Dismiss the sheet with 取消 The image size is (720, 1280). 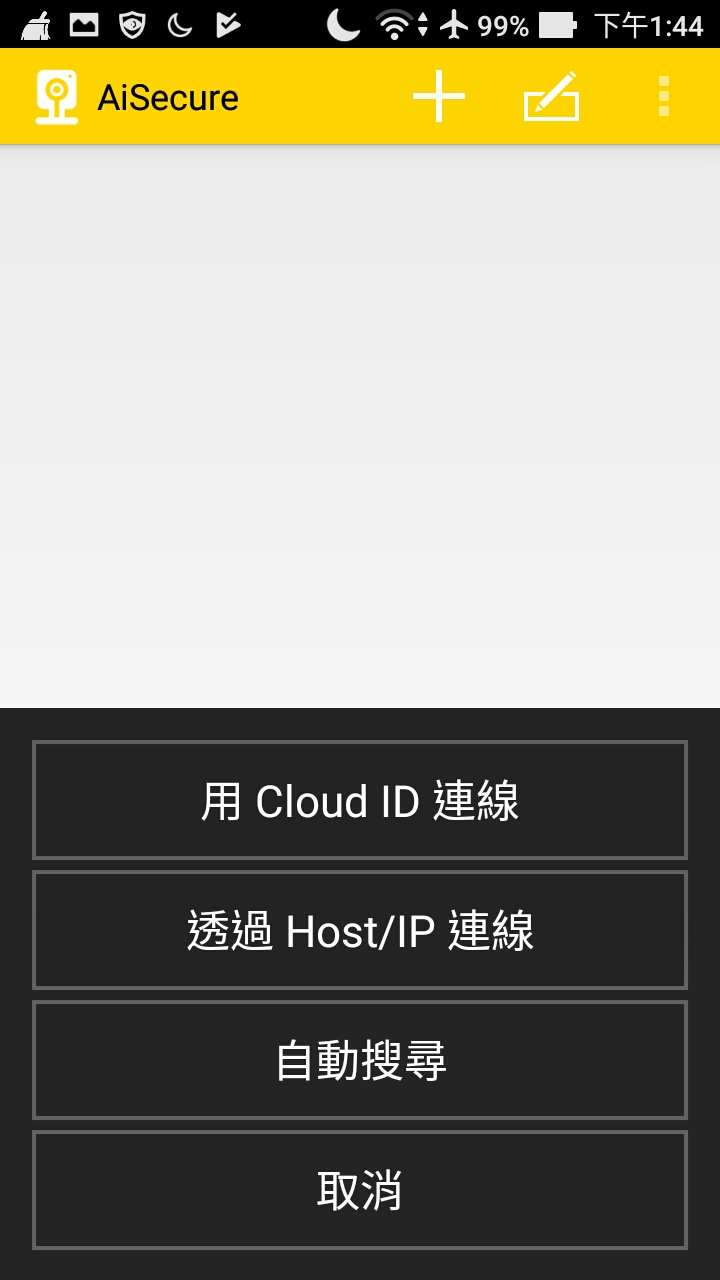(360, 1190)
